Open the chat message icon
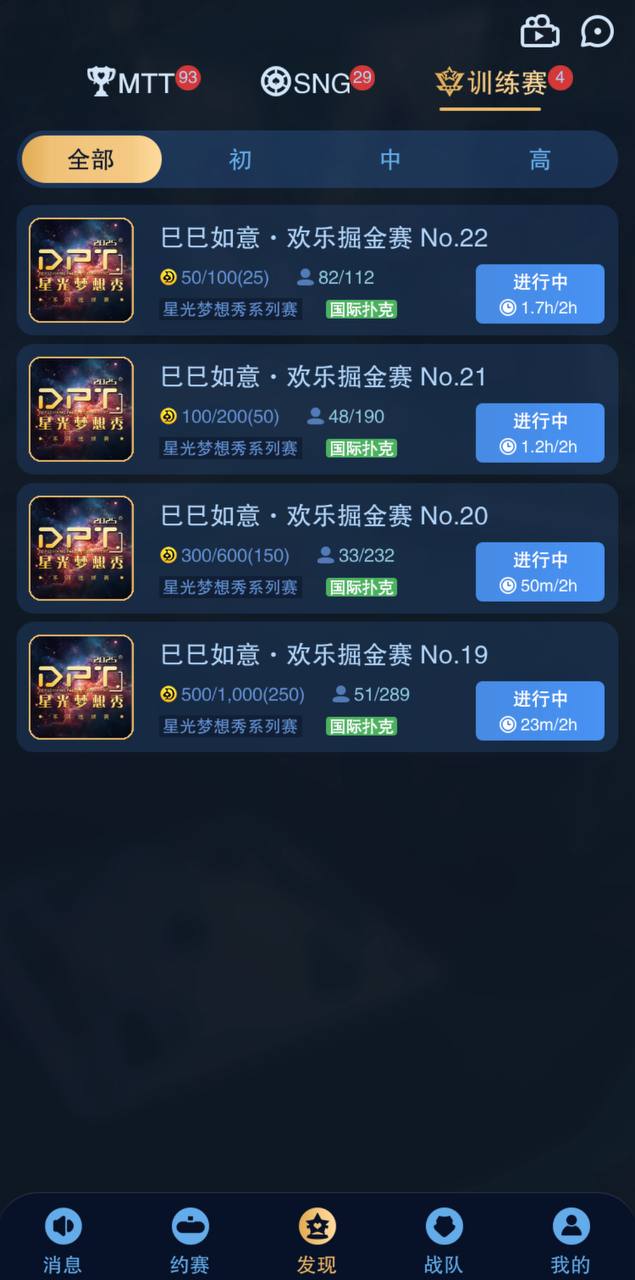635x1280 pixels. pyautogui.click(x=597, y=32)
